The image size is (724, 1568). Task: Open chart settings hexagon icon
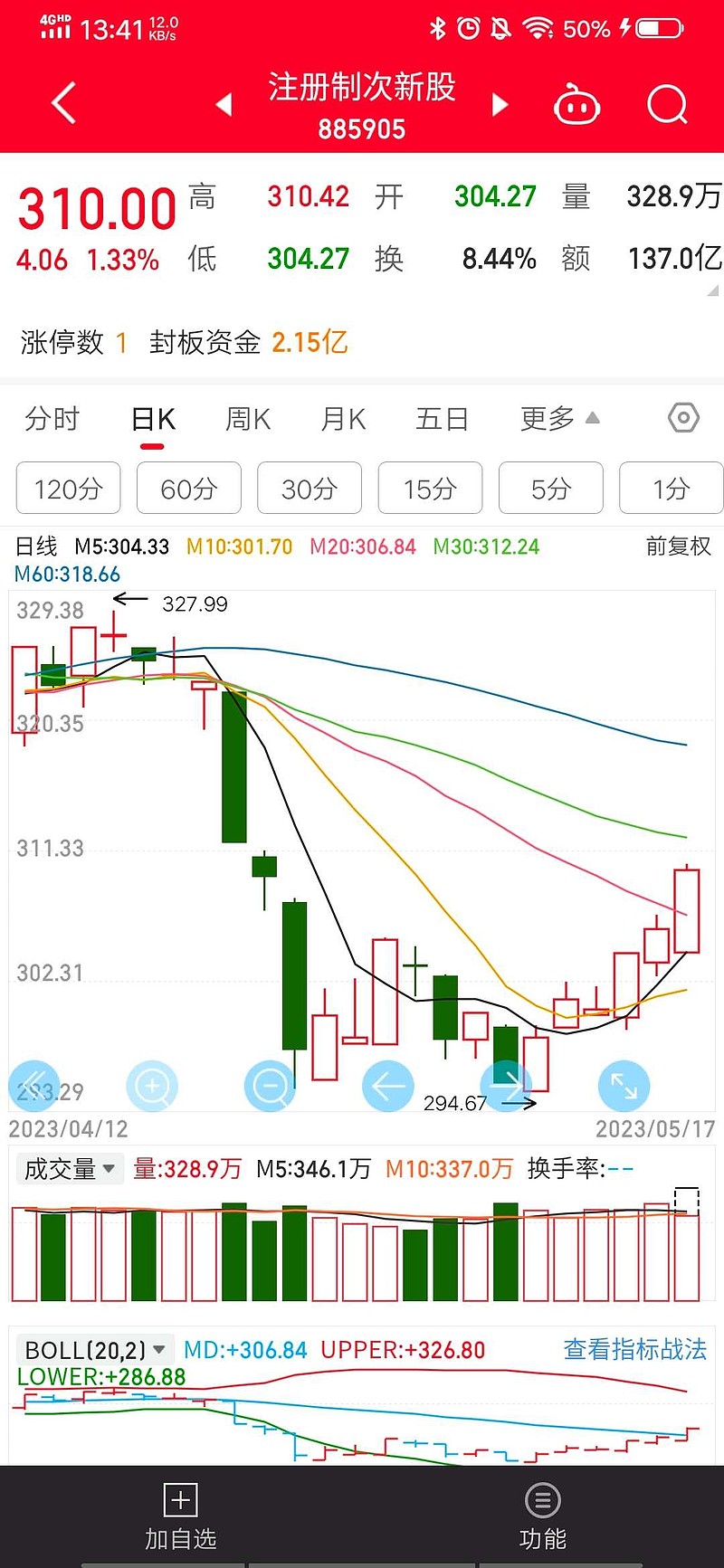(x=683, y=418)
